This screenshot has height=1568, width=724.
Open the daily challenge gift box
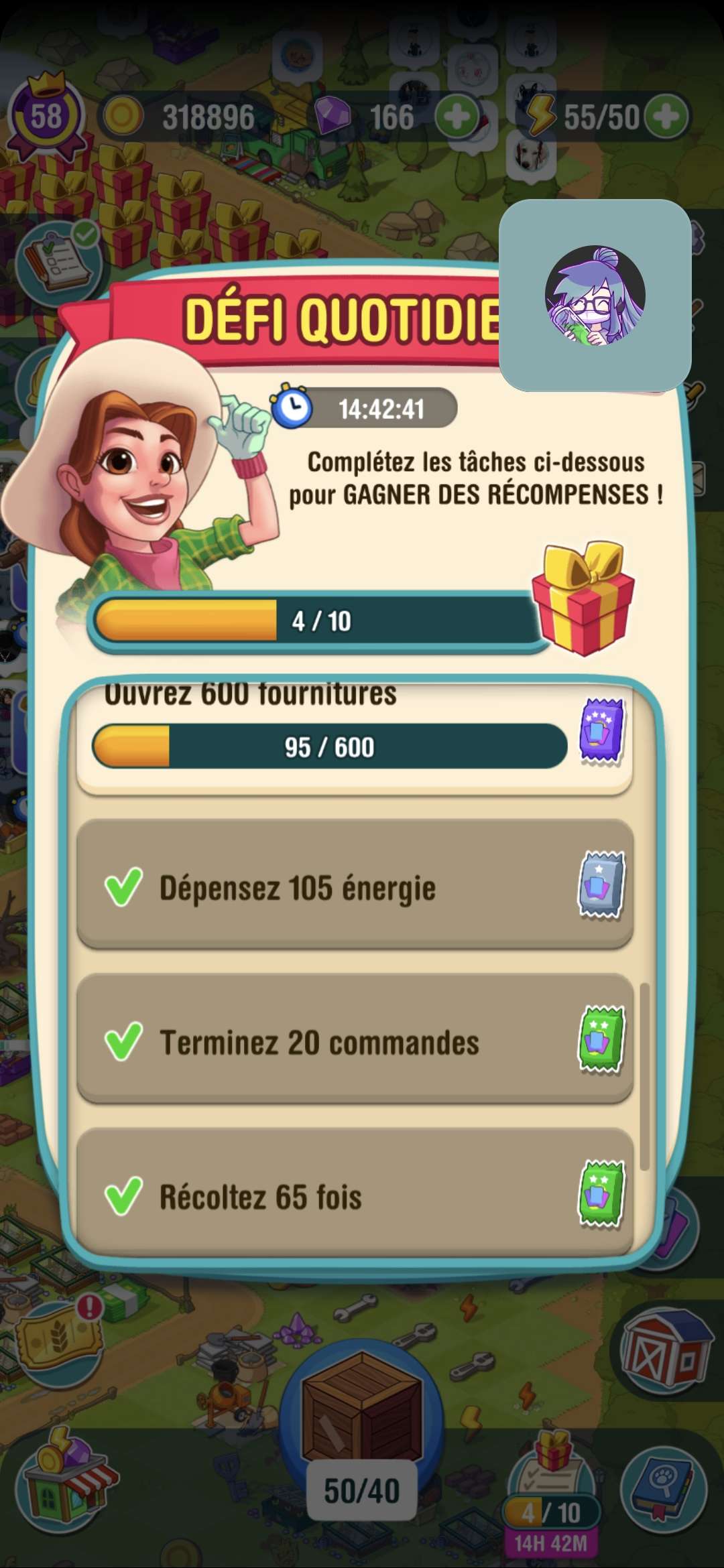[x=583, y=598]
